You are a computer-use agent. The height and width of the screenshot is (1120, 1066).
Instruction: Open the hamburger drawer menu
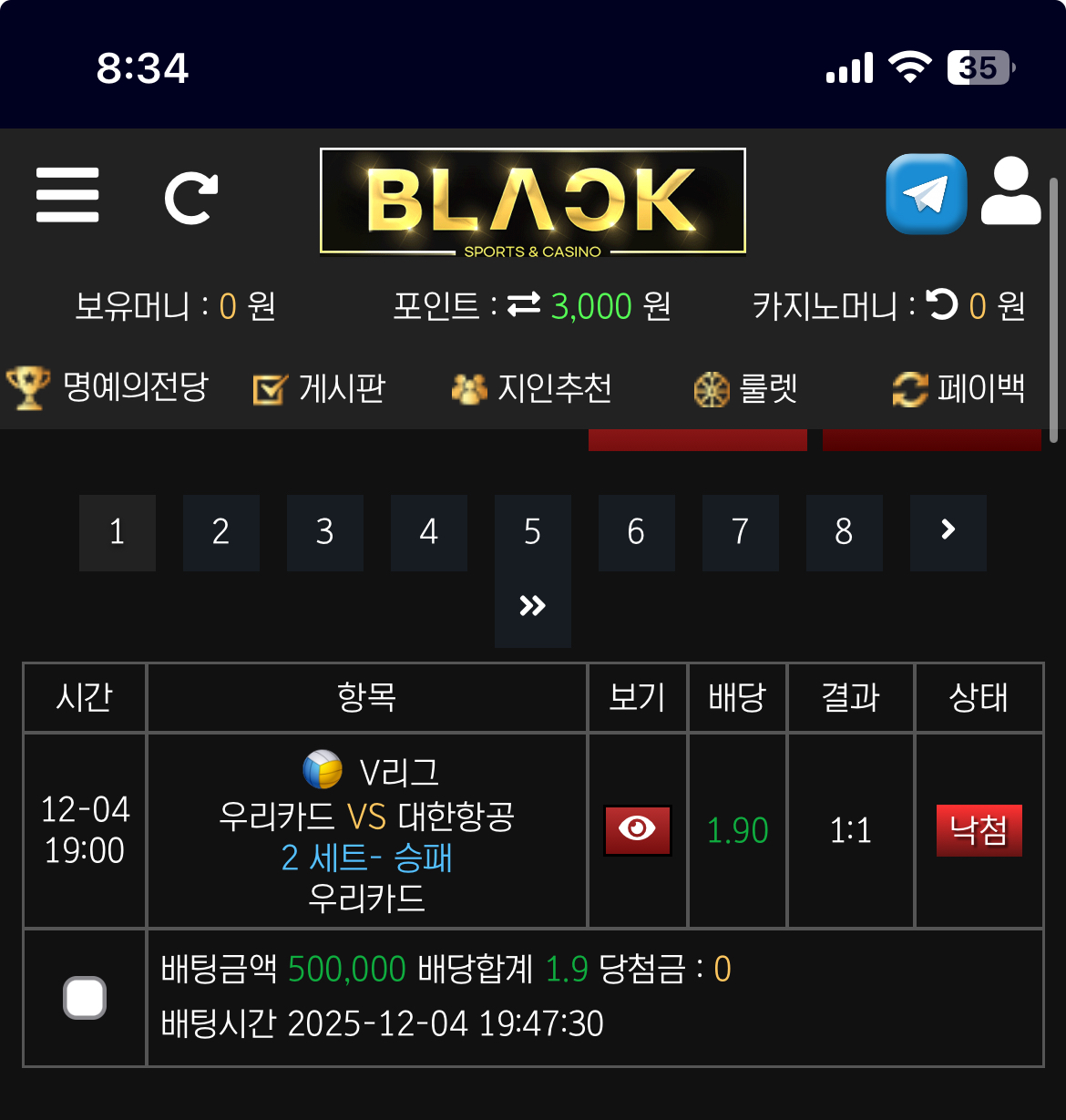coord(67,195)
